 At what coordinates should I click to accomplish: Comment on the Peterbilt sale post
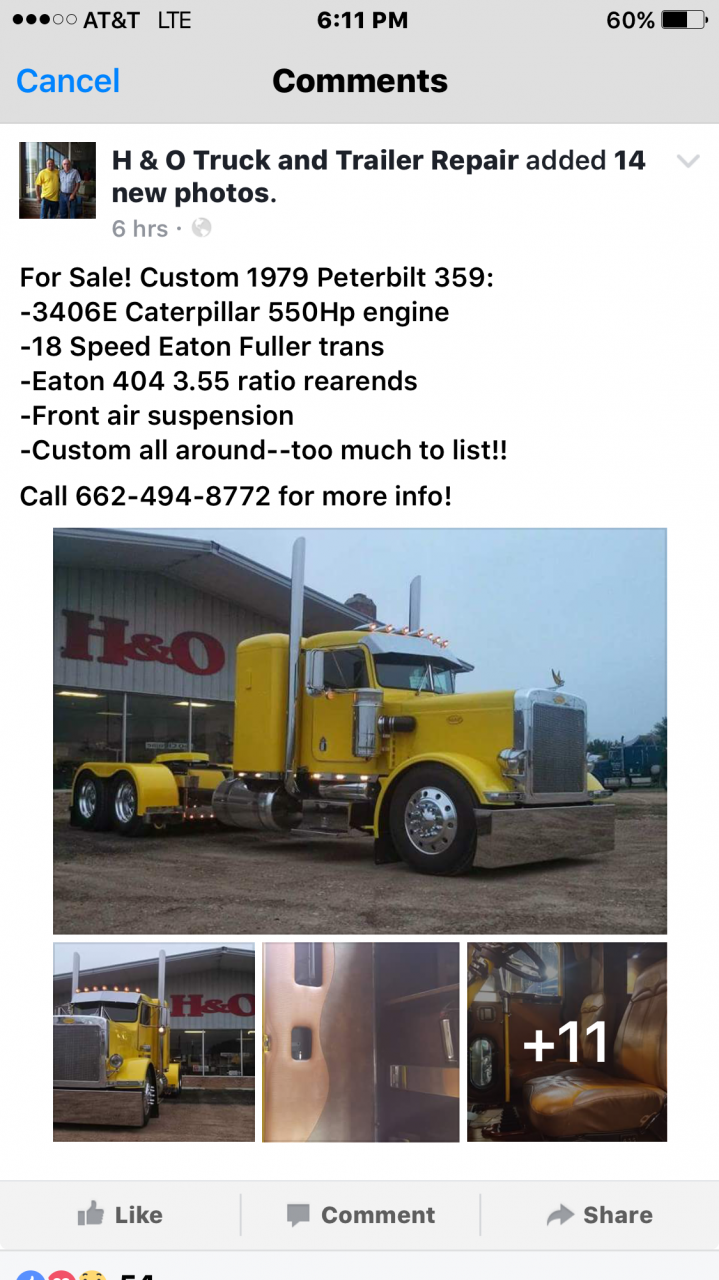361,1215
